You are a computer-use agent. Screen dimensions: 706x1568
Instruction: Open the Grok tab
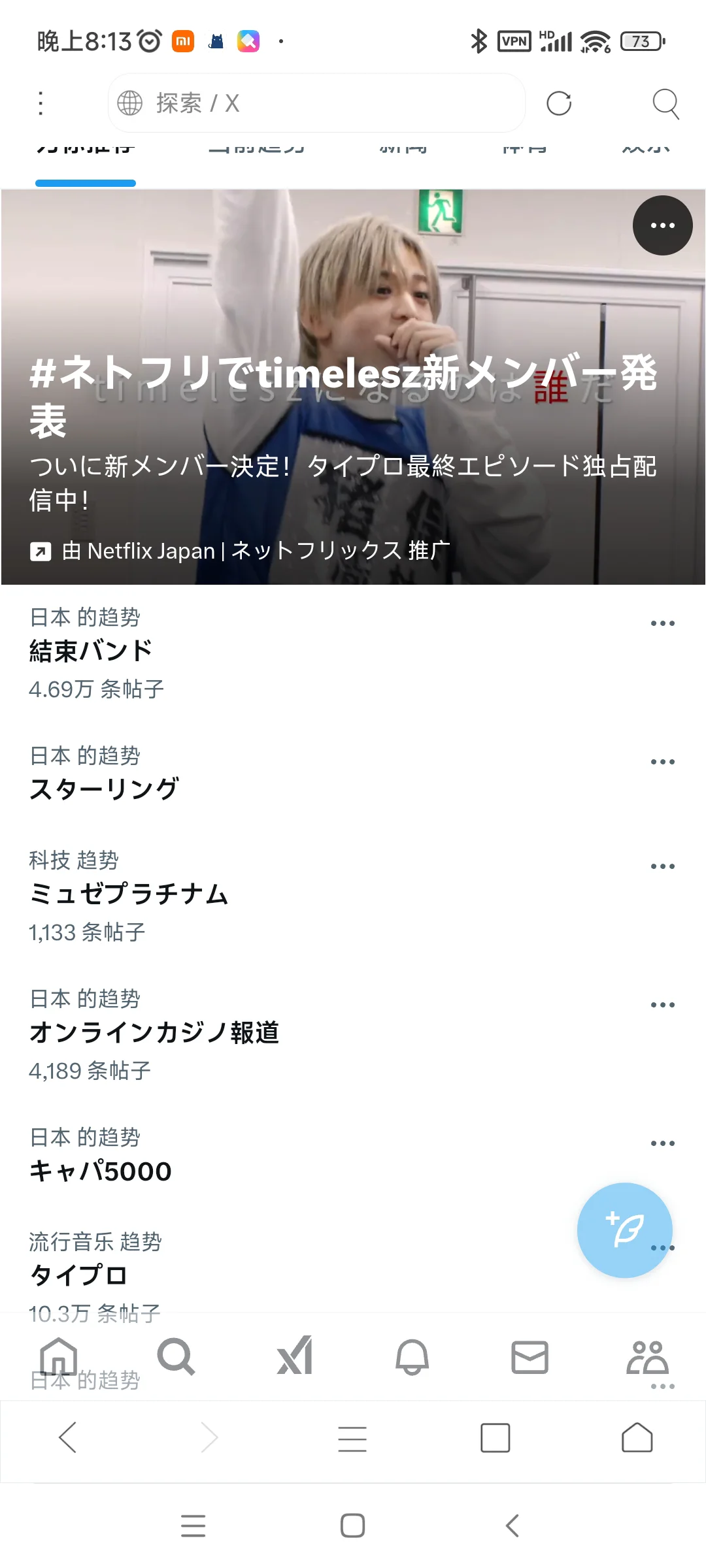tap(294, 1356)
